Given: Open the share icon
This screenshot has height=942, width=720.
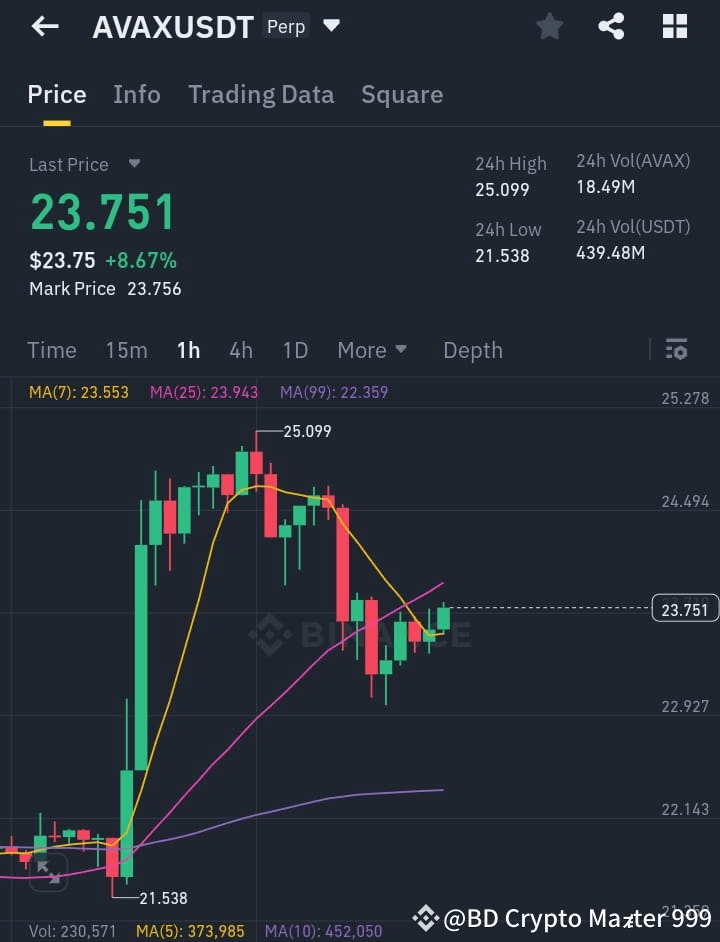Looking at the screenshot, I should click(x=611, y=27).
